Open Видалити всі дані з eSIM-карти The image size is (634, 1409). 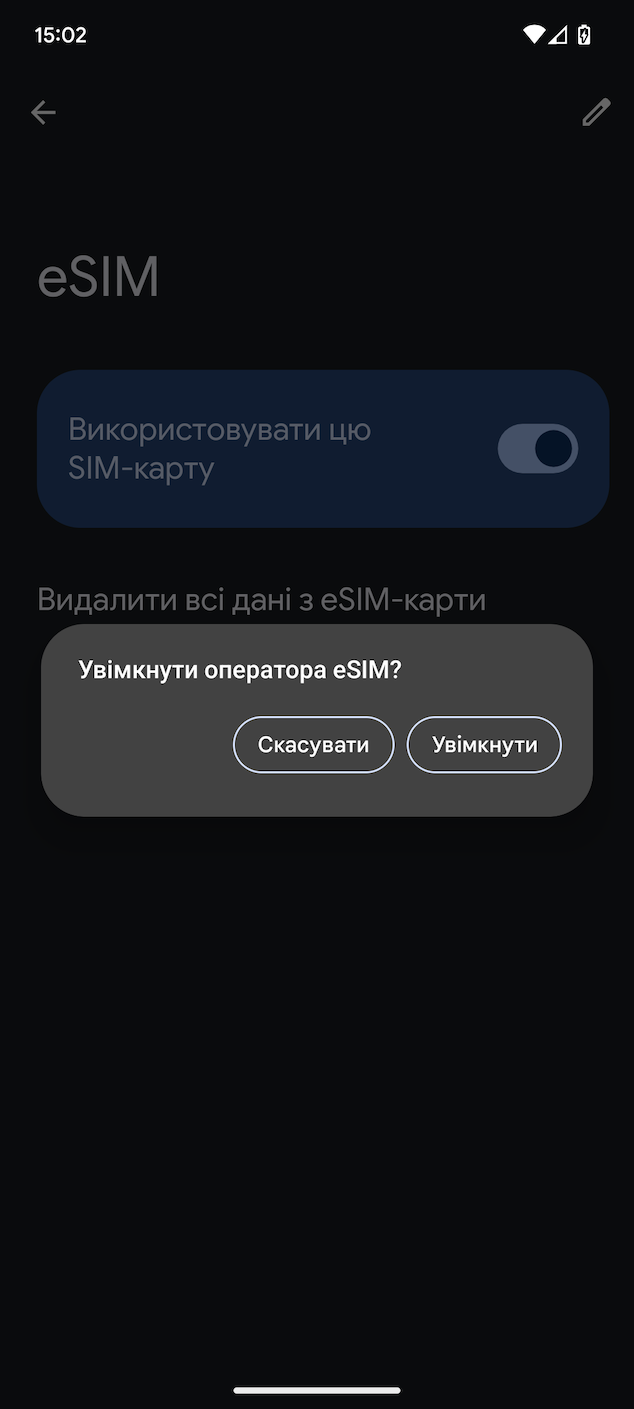pyautogui.click(x=262, y=599)
